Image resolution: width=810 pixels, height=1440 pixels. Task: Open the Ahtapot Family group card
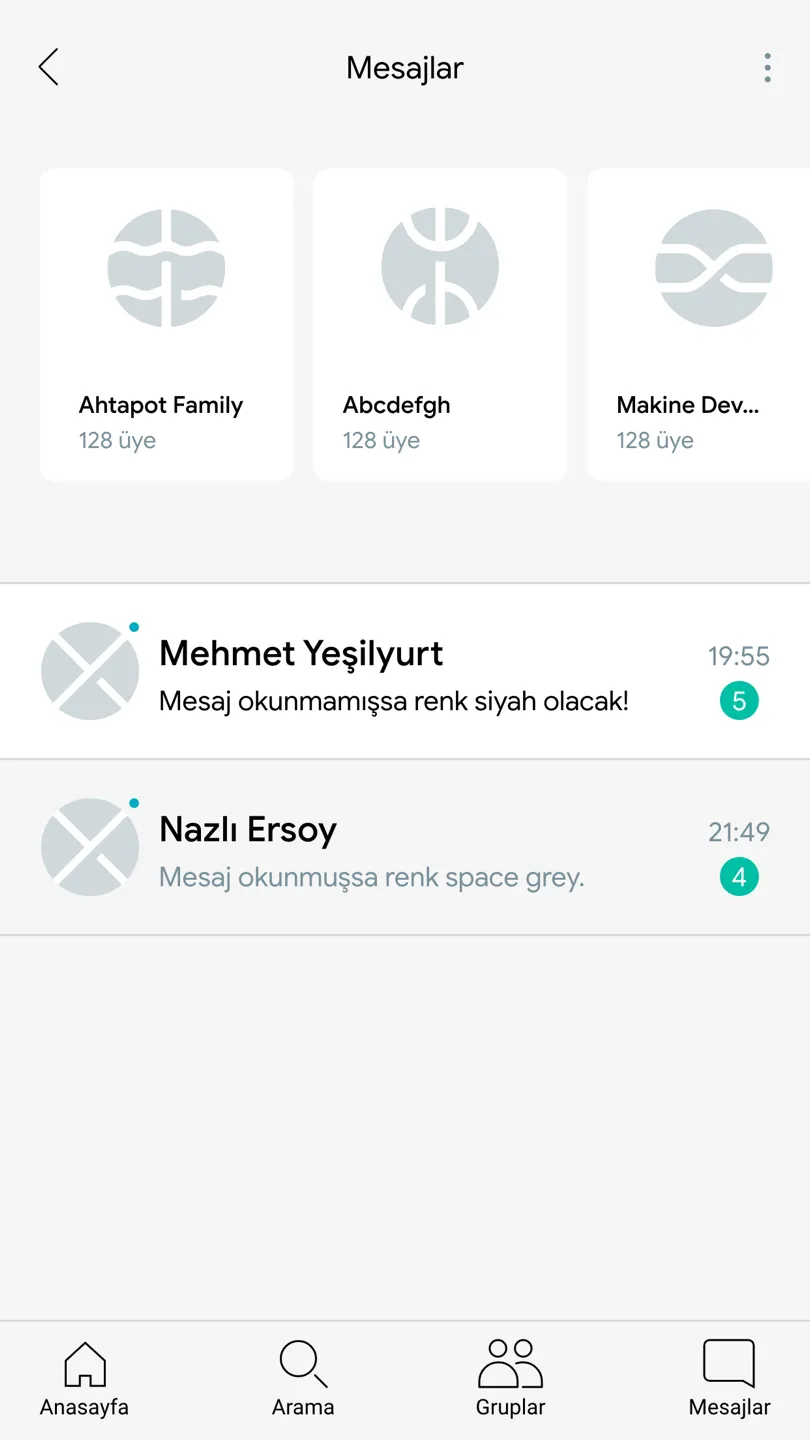pyautogui.click(x=166, y=324)
